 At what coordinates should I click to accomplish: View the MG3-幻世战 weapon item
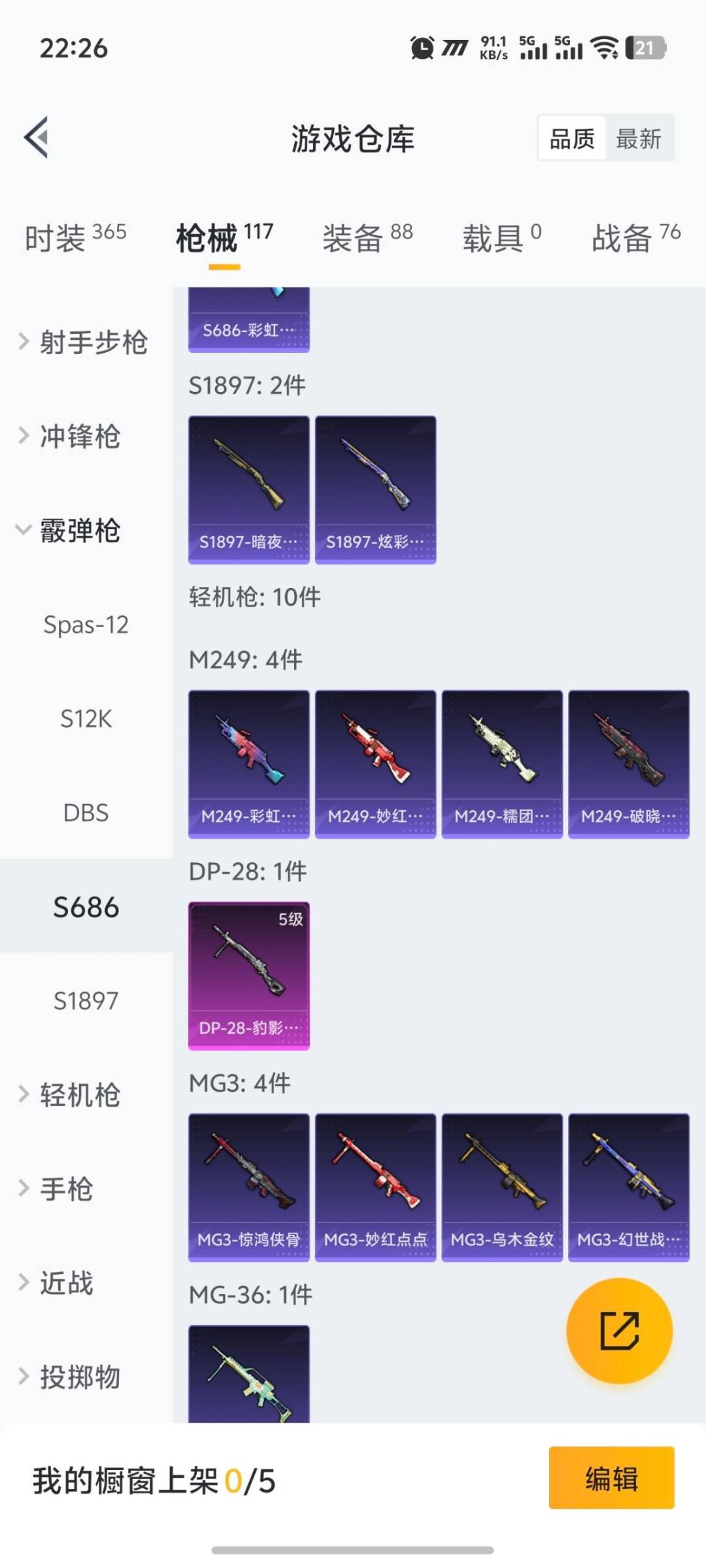629,1186
